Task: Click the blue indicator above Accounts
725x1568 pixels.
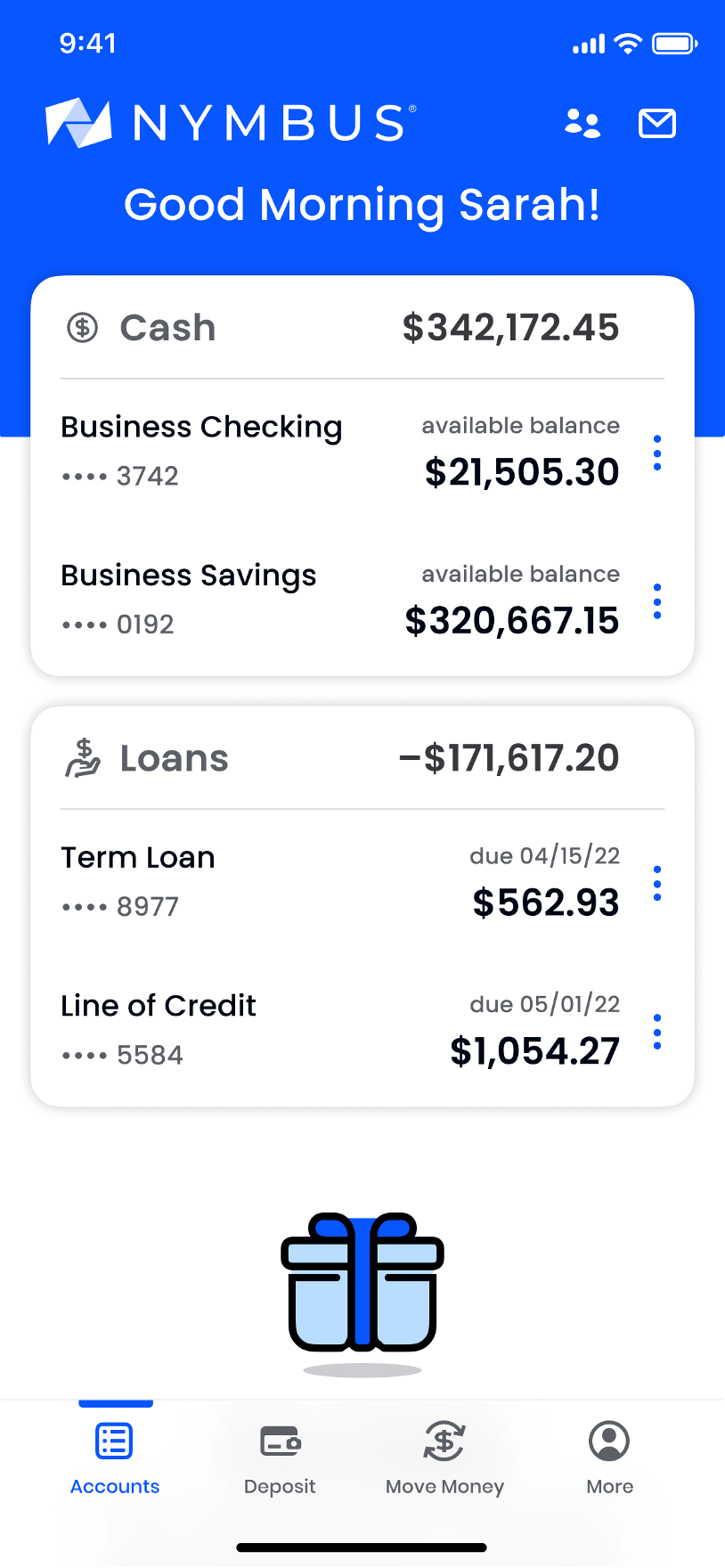Action: tap(115, 1399)
